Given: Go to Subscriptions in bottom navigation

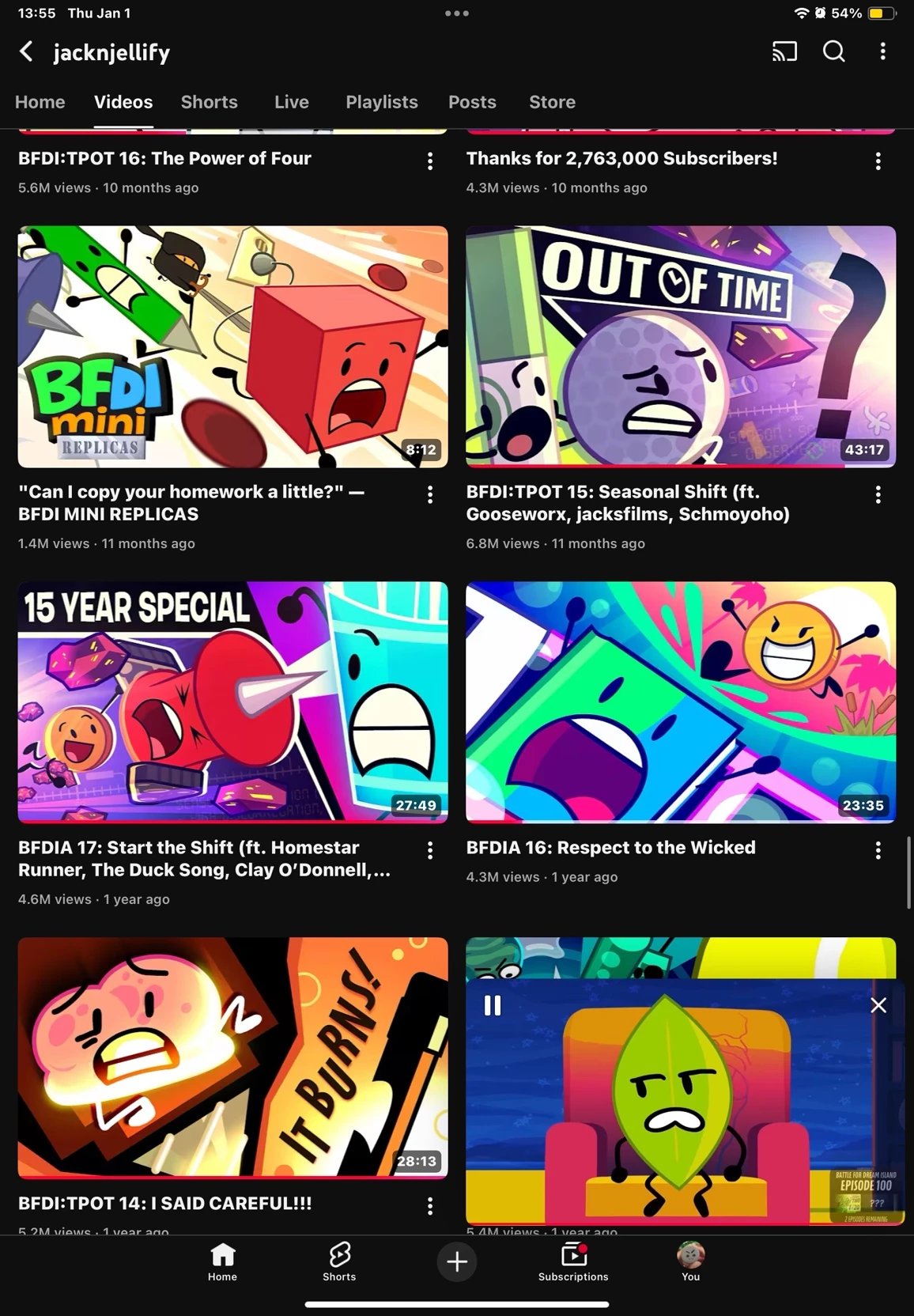Looking at the screenshot, I should pos(573,1261).
